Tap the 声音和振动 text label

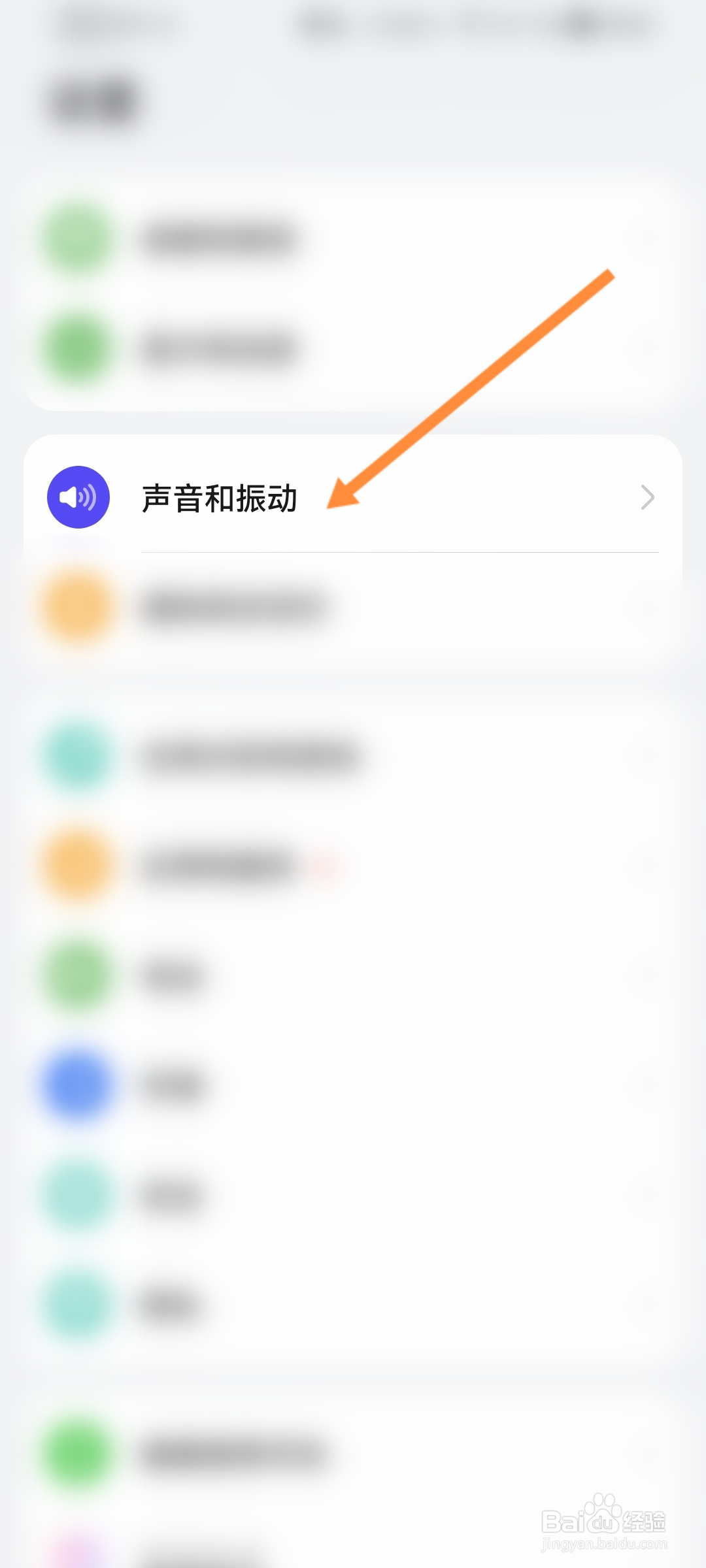(x=219, y=497)
